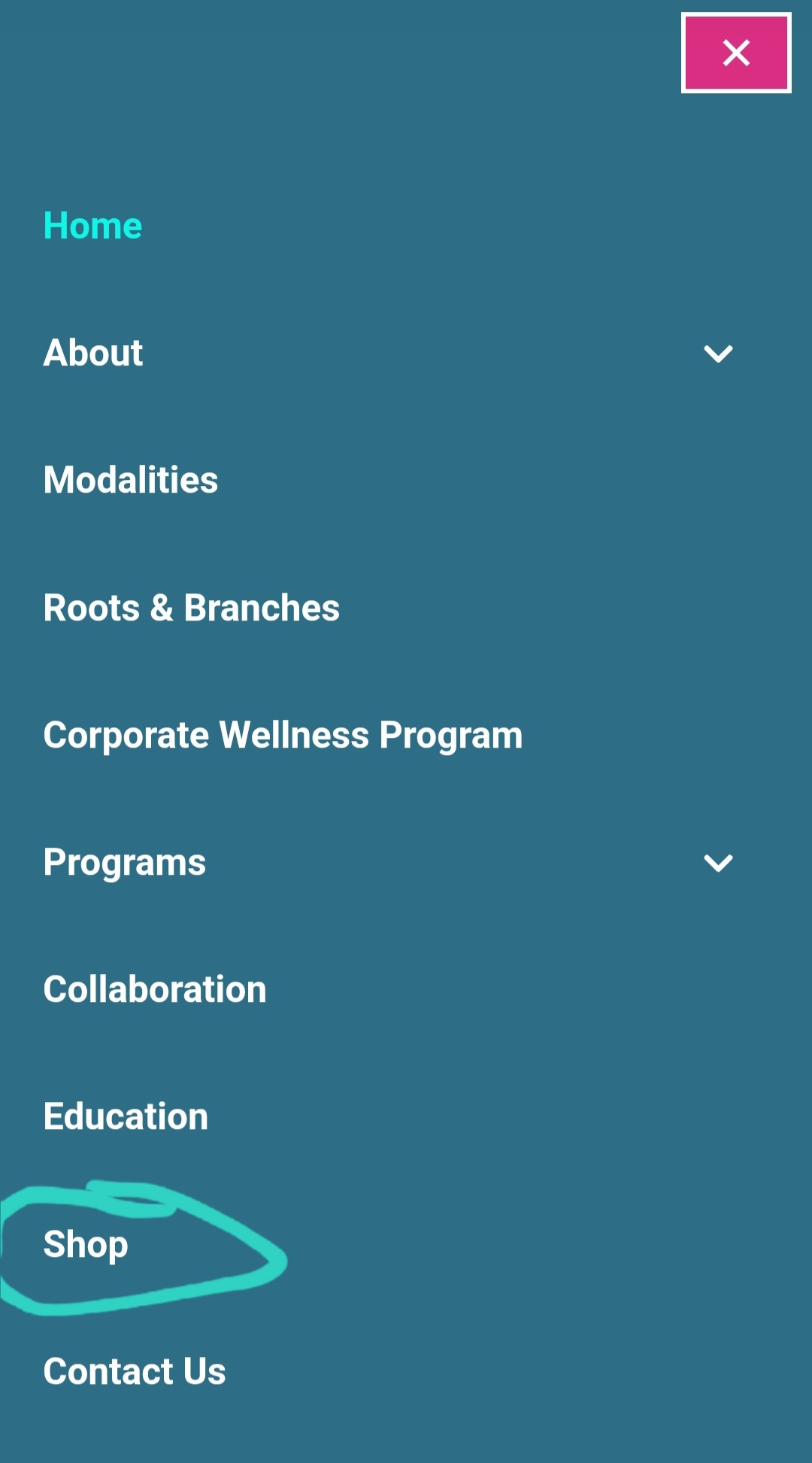The width and height of the screenshot is (812, 1463).
Task: Expand the About submenu chevron
Action: click(718, 354)
